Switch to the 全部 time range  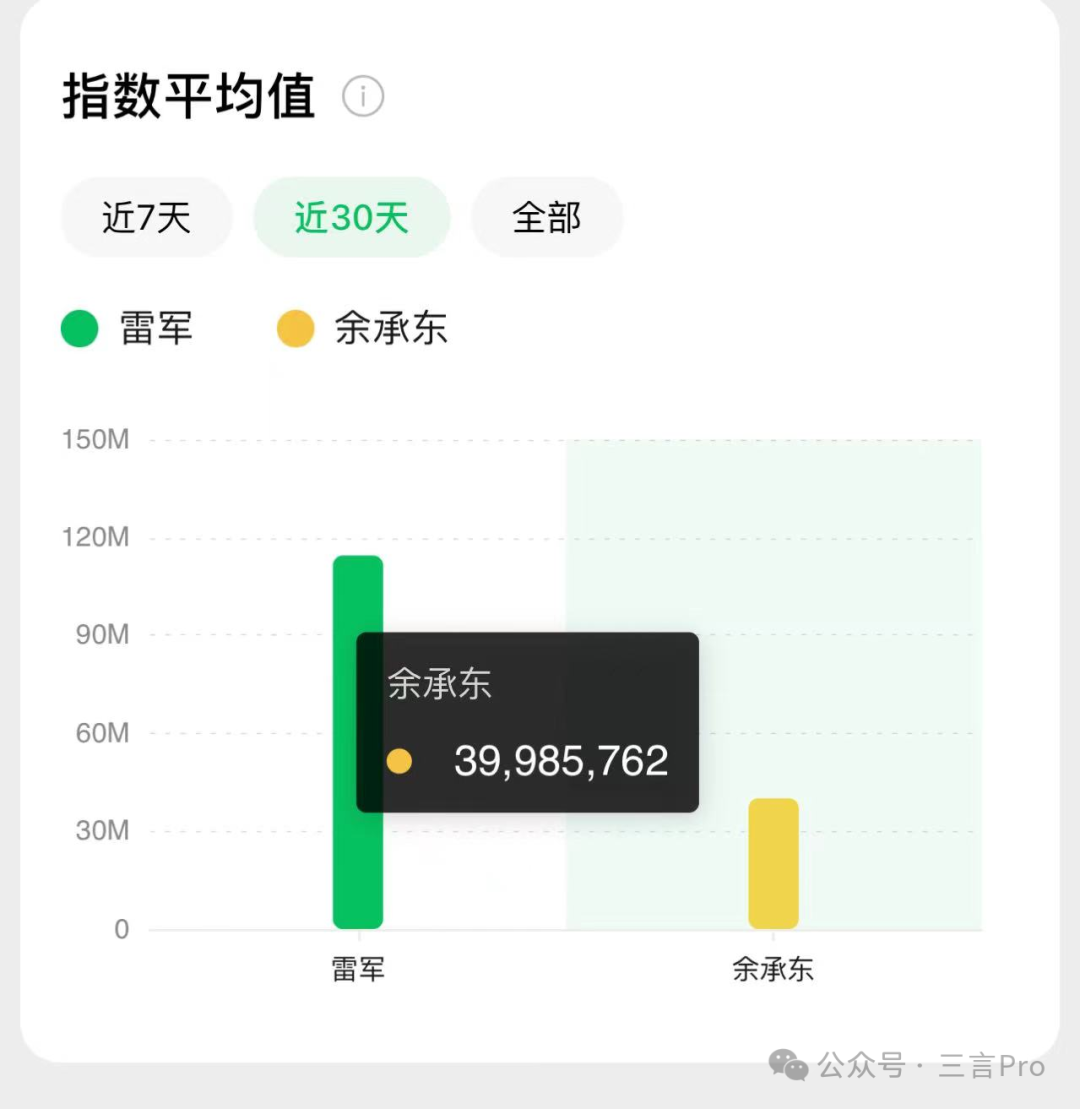click(547, 217)
